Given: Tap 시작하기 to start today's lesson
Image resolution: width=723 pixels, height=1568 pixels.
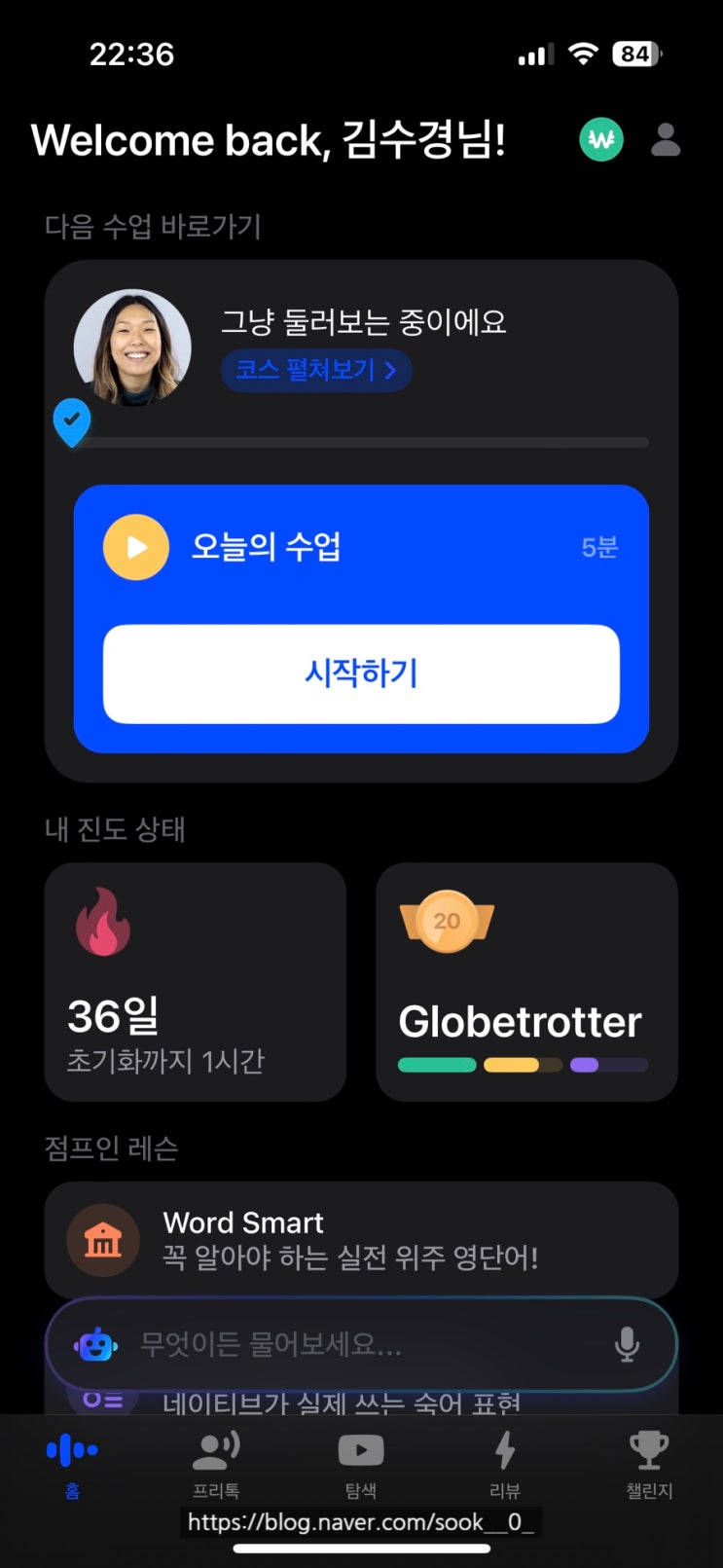Looking at the screenshot, I should [x=361, y=674].
